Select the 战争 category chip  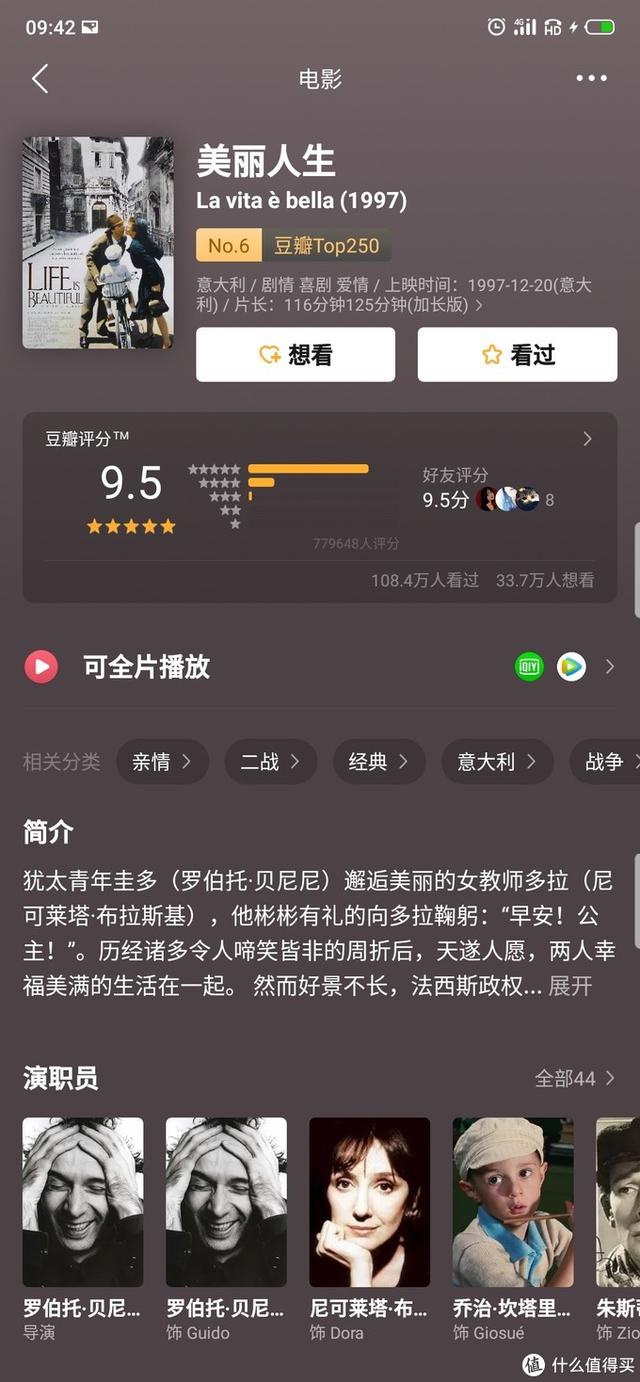point(605,762)
